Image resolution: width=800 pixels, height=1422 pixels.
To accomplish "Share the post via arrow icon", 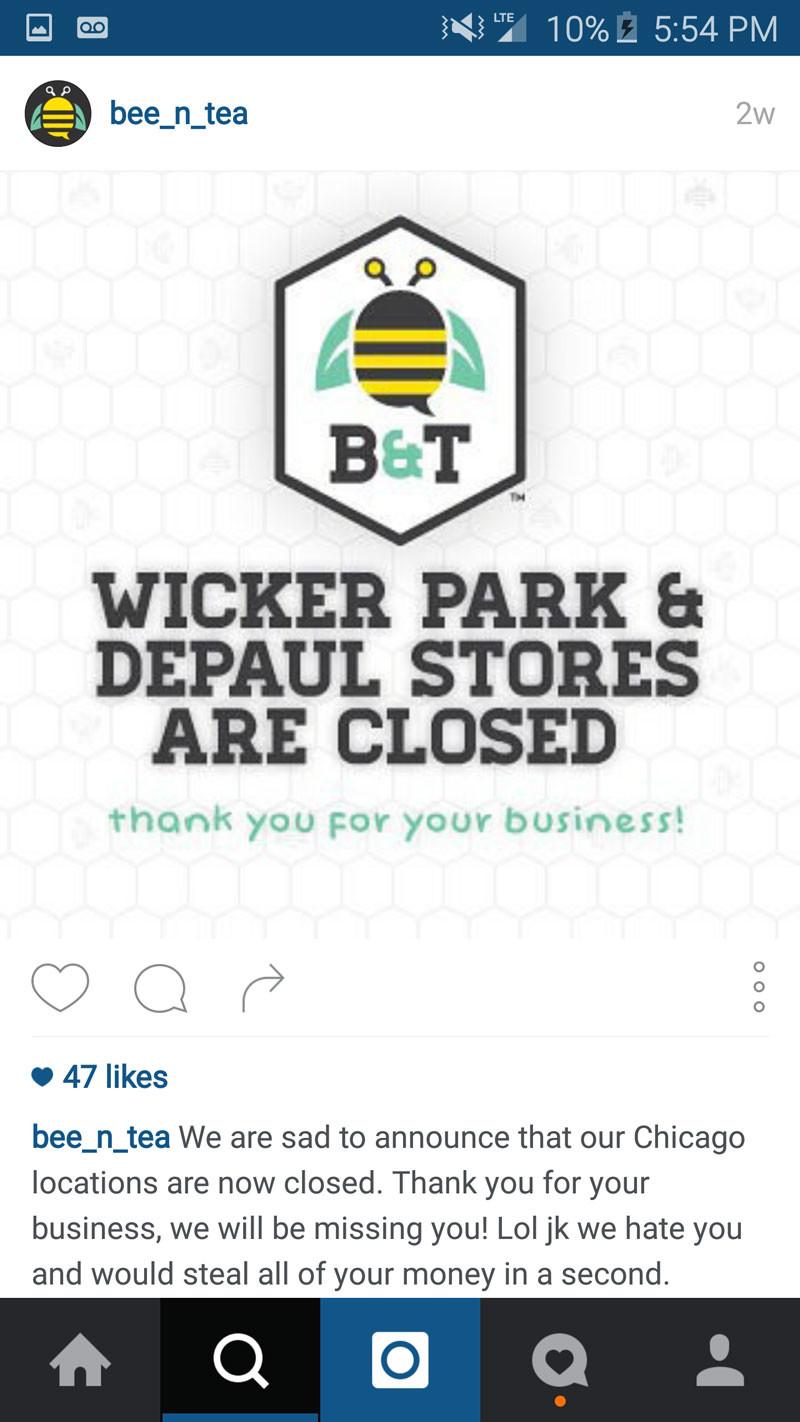I will tap(263, 988).
